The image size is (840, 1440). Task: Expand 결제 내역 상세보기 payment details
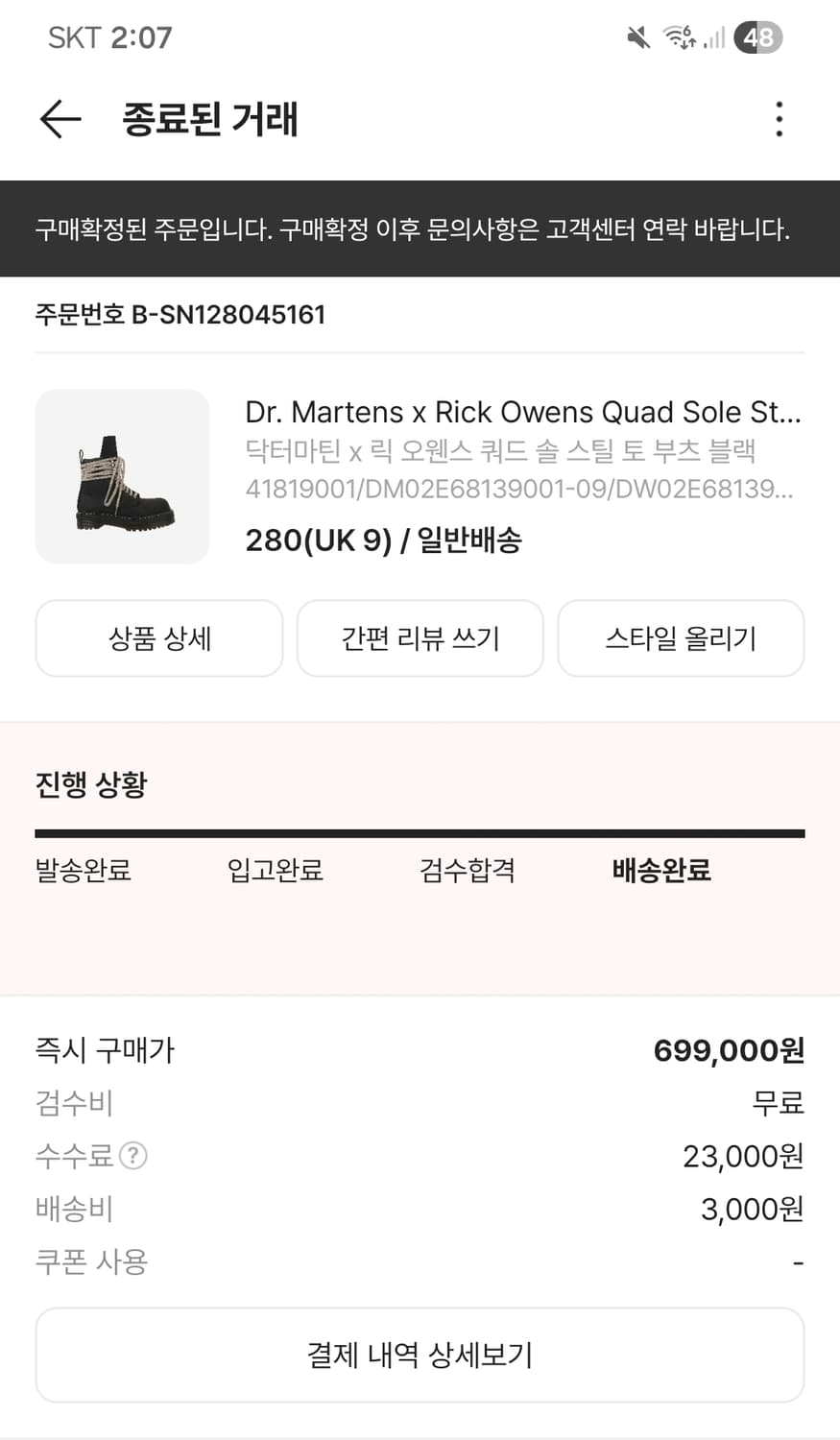click(420, 1355)
